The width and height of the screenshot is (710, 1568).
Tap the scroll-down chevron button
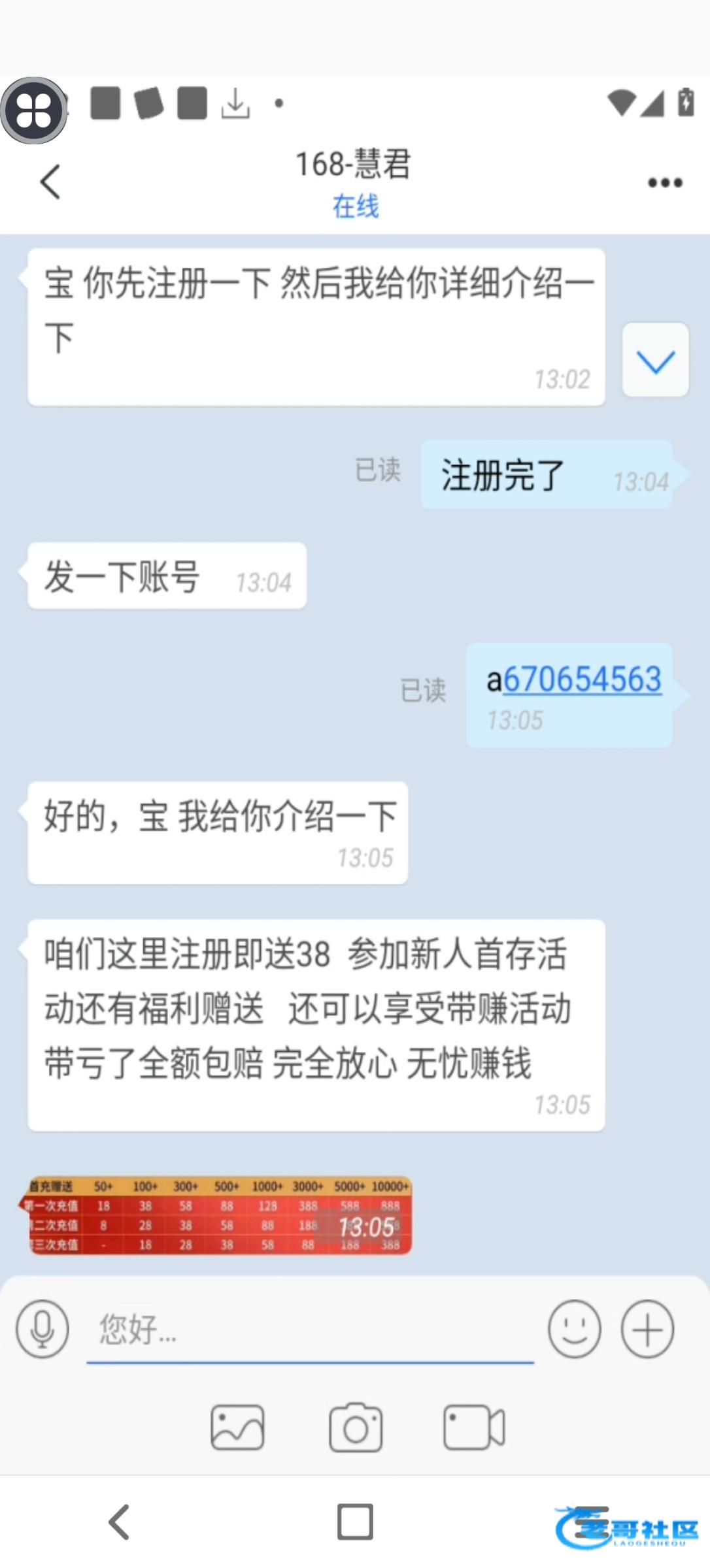click(655, 360)
